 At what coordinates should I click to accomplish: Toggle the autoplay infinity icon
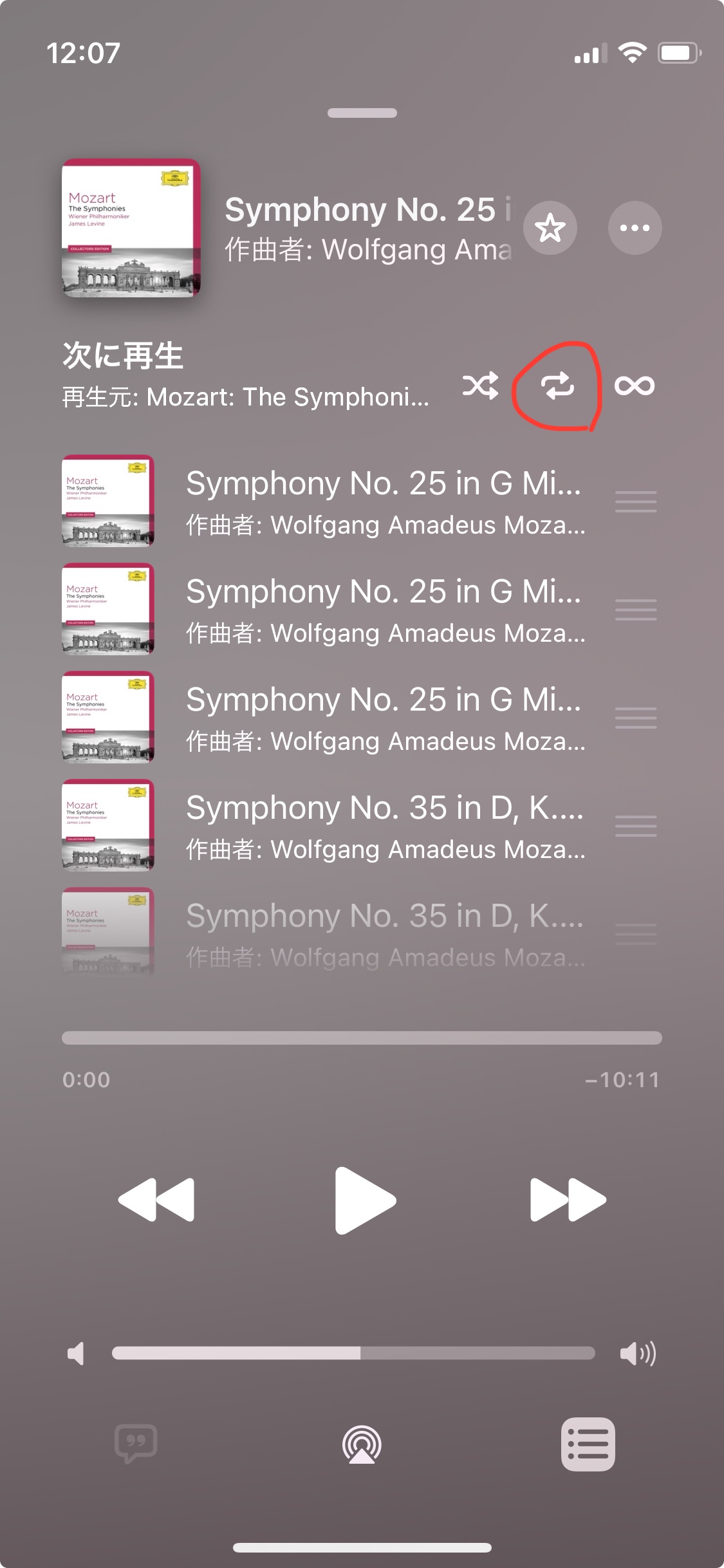635,386
